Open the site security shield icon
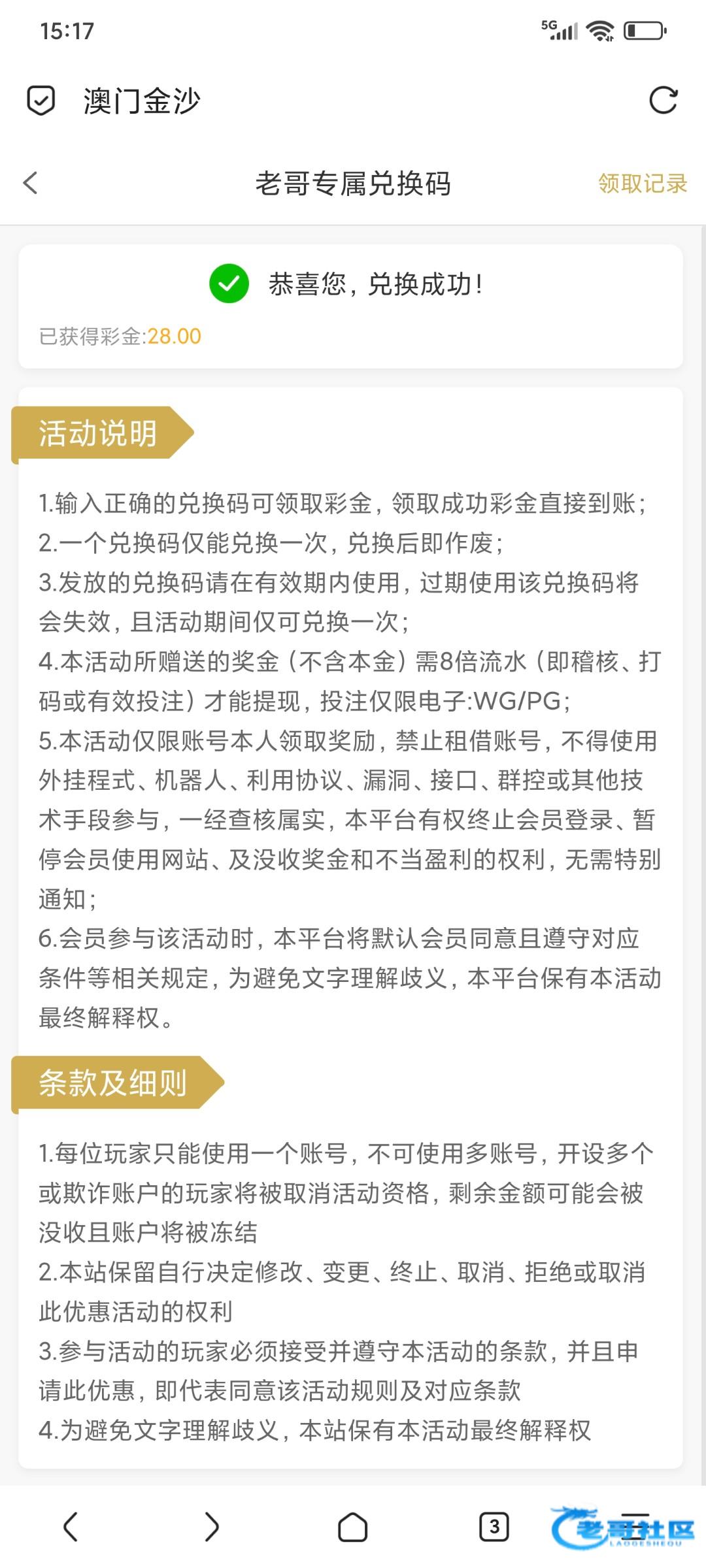Image resolution: width=706 pixels, height=1568 pixels. (x=41, y=101)
